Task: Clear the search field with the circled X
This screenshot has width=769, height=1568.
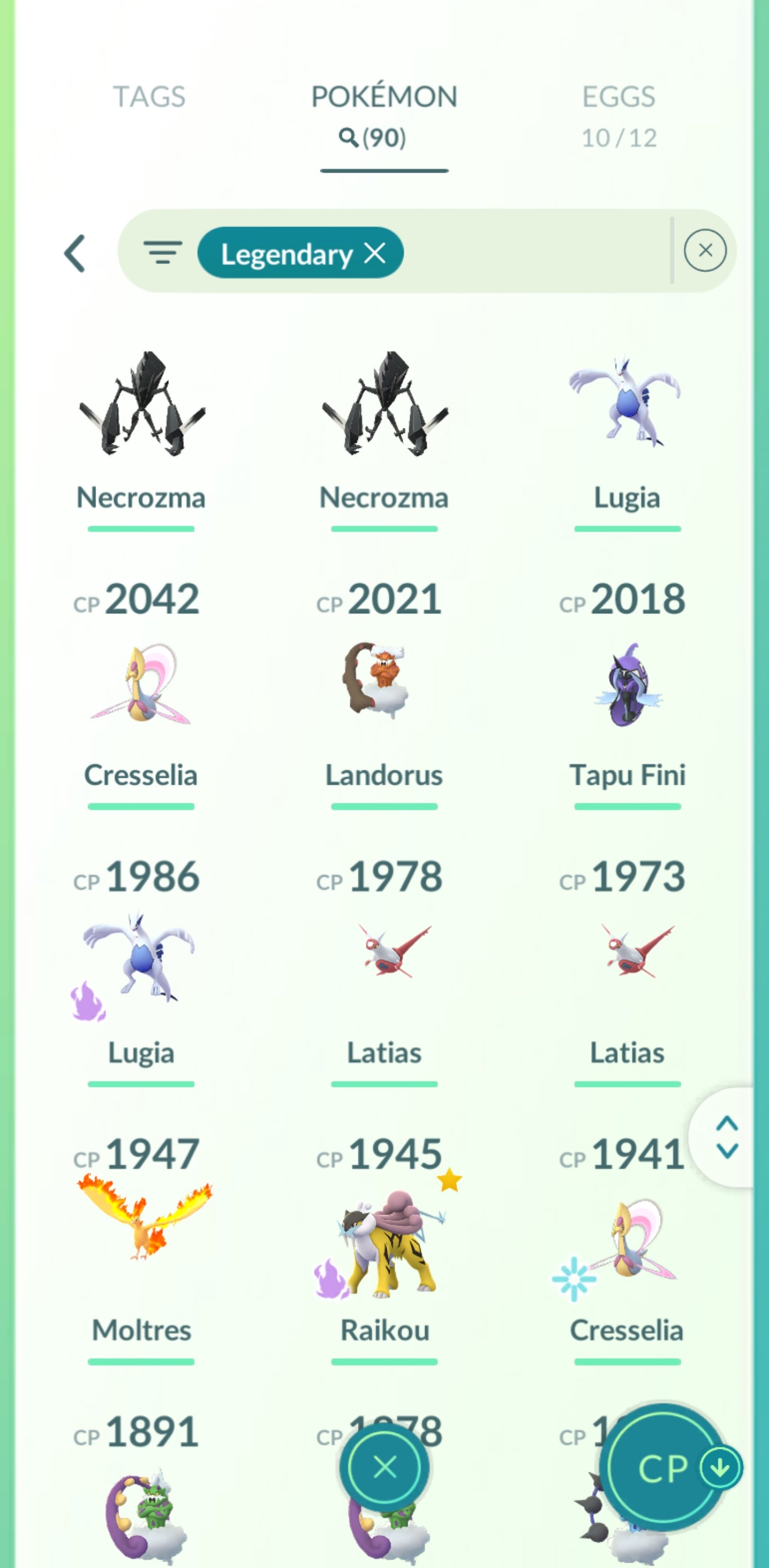Action: tap(704, 250)
